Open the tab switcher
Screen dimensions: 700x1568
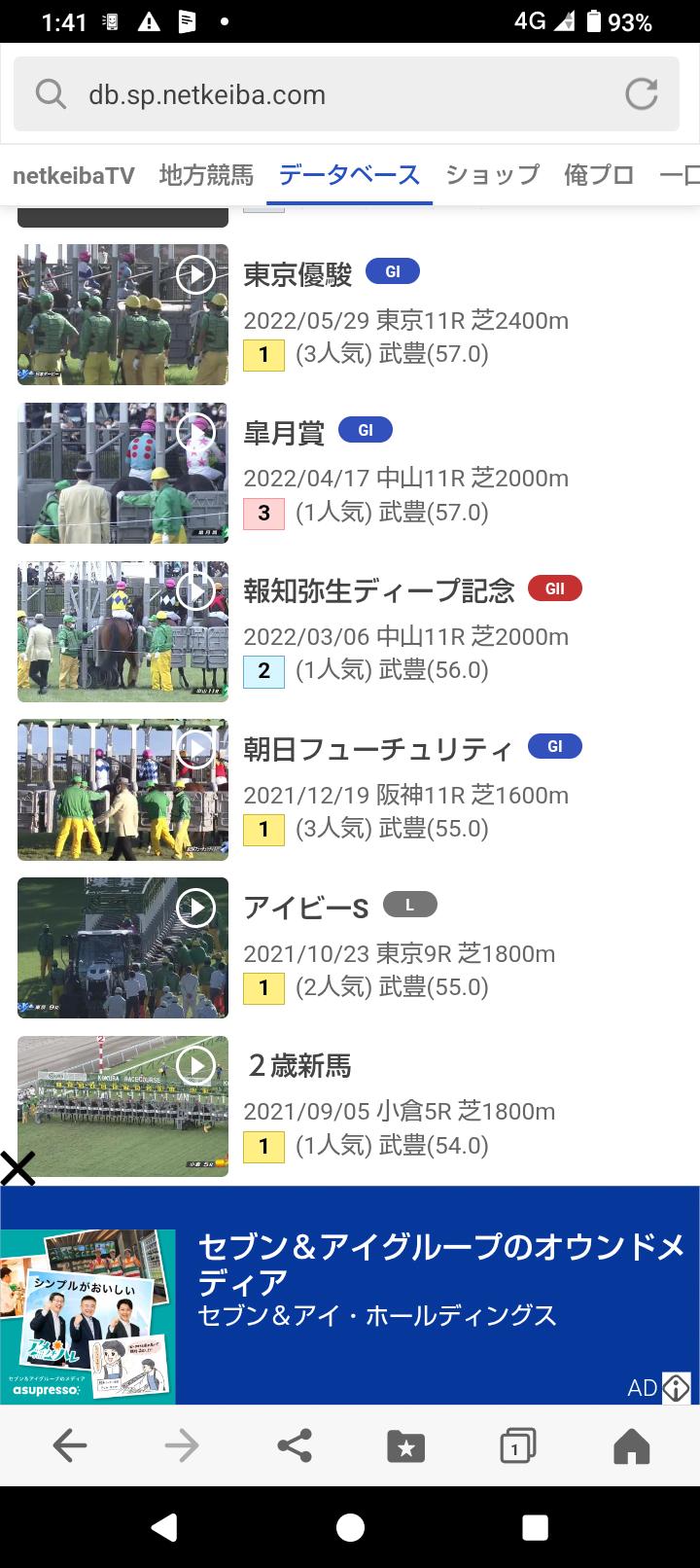point(517,1446)
